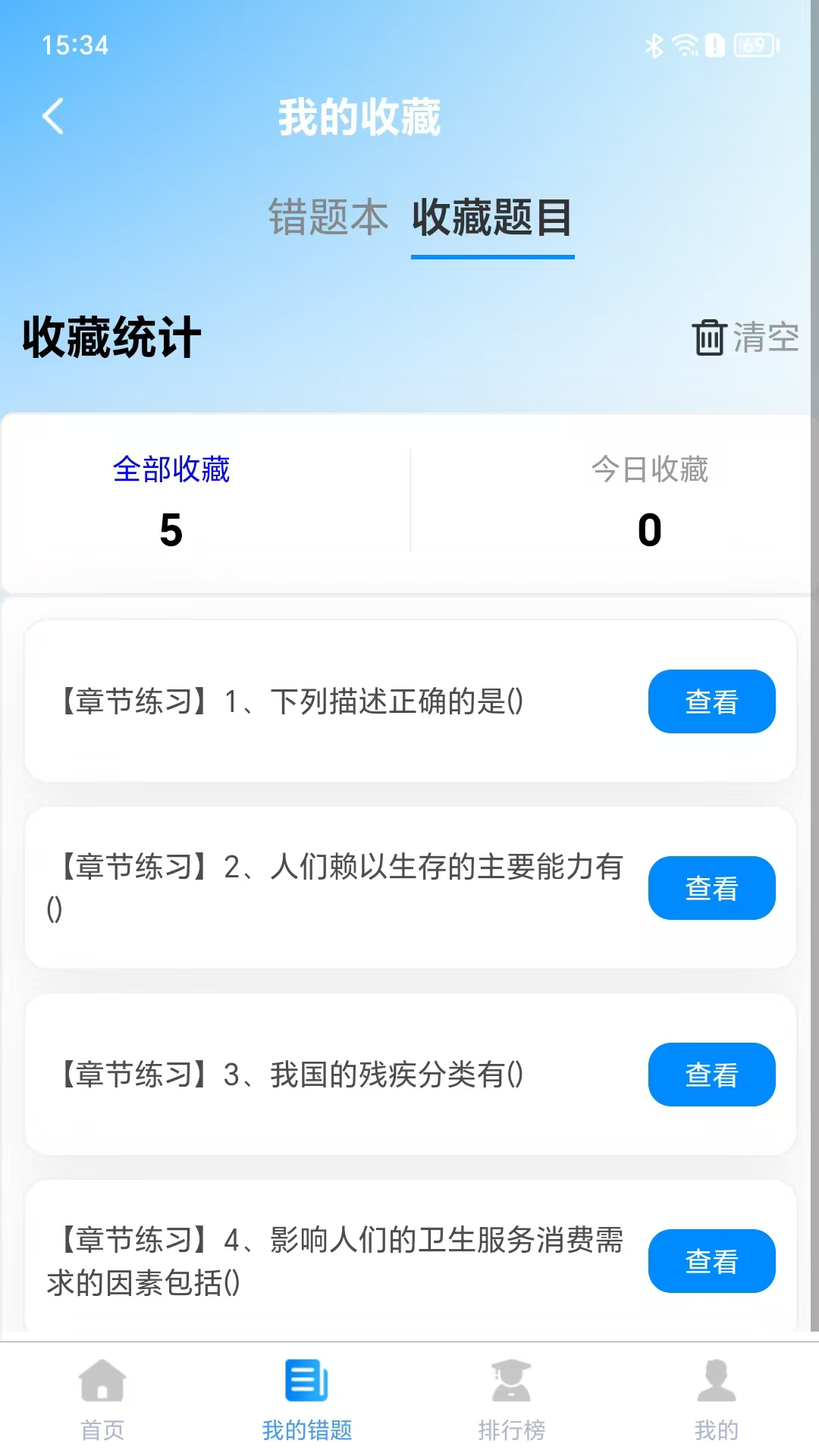
Task: Tap the WiFi icon in the status bar
Action: pyautogui.click(x=683, y=45)
